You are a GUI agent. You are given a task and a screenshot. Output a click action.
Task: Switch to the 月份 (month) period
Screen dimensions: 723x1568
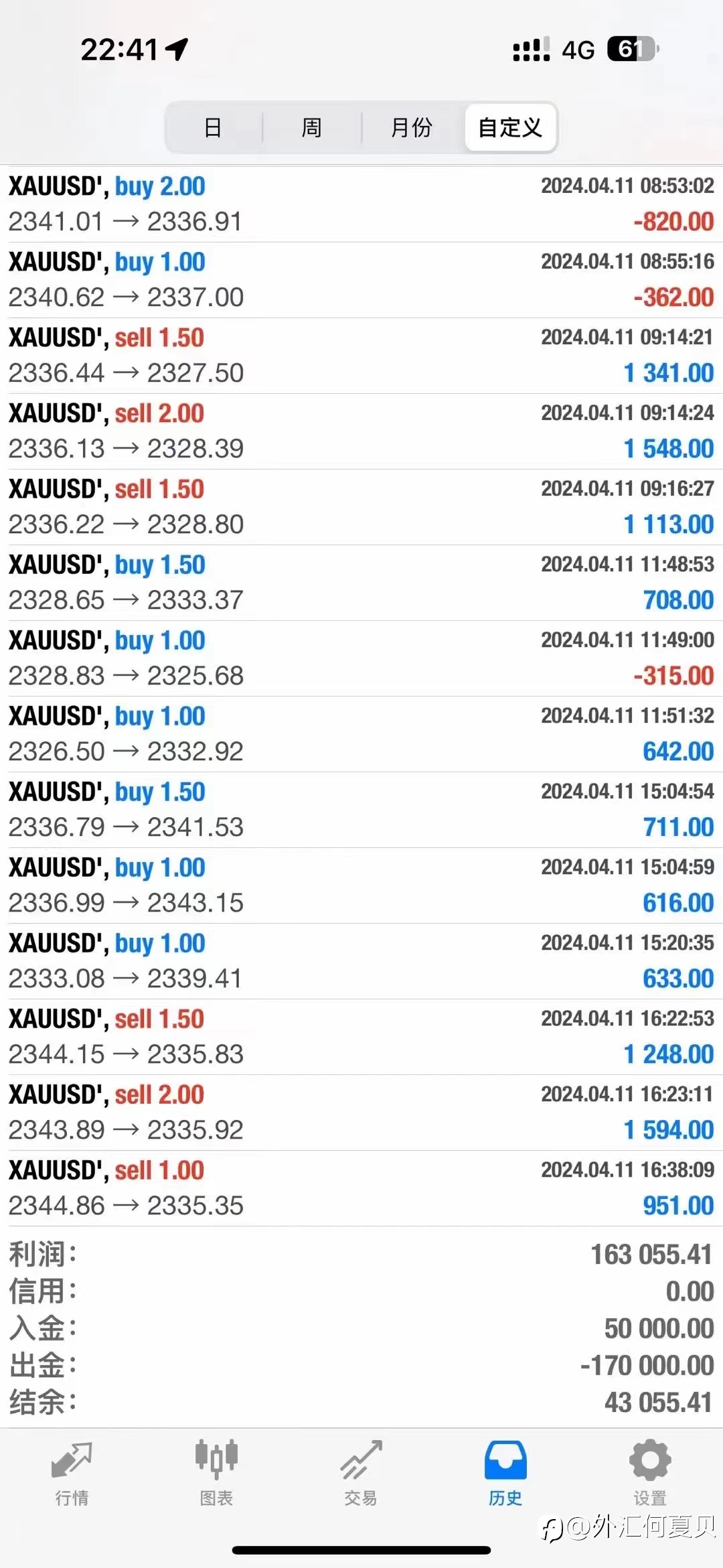point(412,127)
